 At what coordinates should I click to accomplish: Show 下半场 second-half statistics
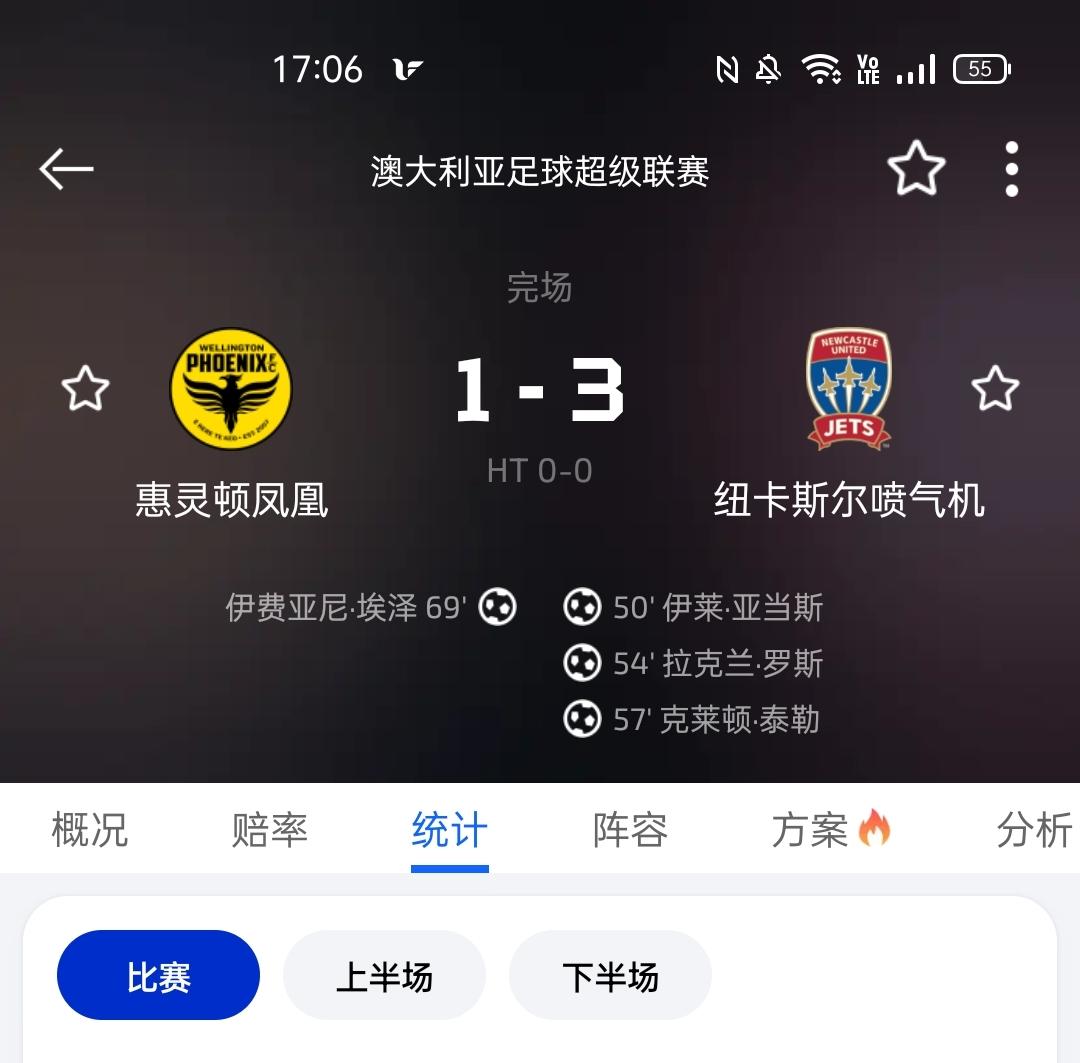point(610,976)
